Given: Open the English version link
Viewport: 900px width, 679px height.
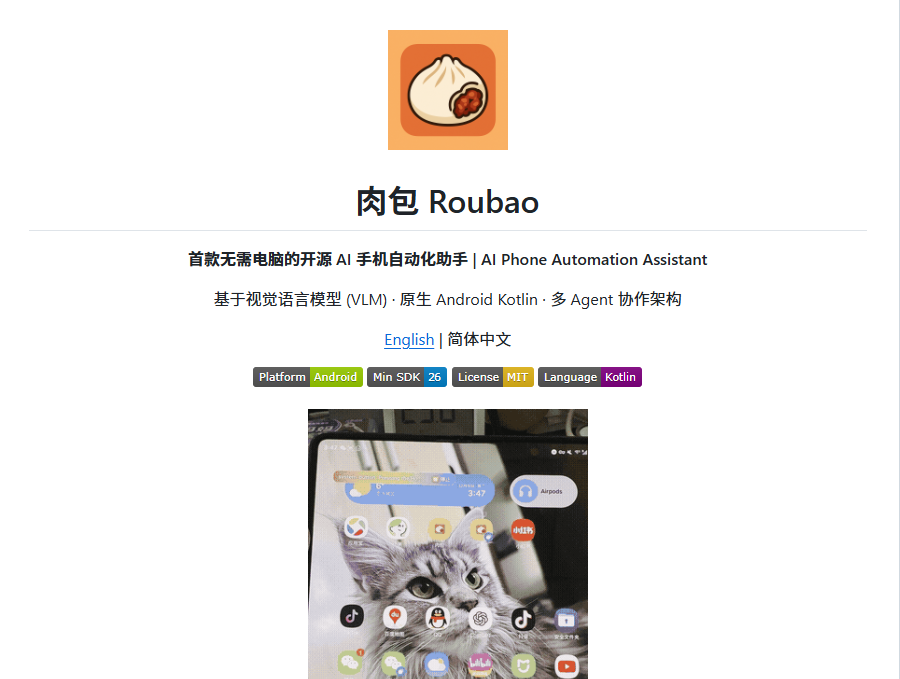Looking at the screenshot, I should pos(409,340).
